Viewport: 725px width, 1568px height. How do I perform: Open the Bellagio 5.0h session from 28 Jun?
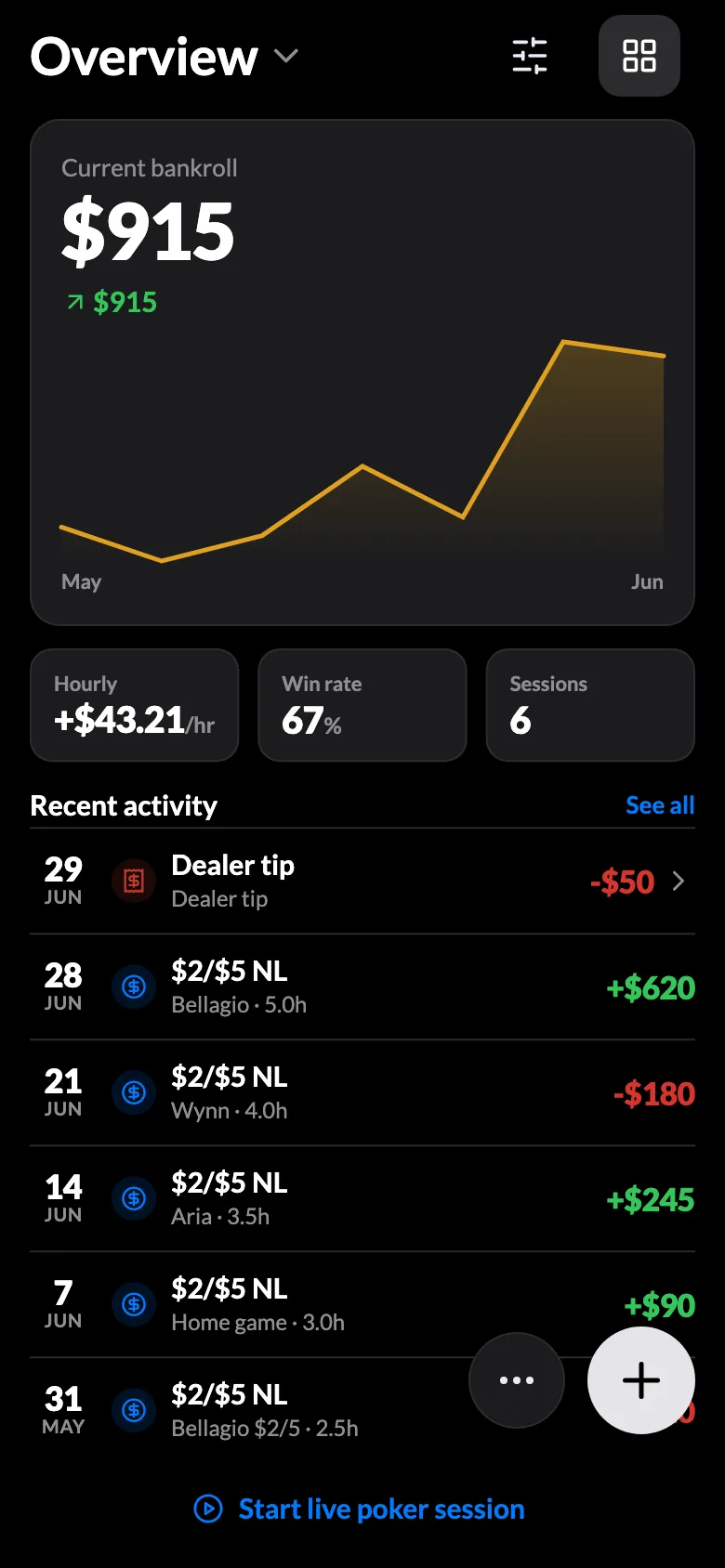(x=362, y=987)
